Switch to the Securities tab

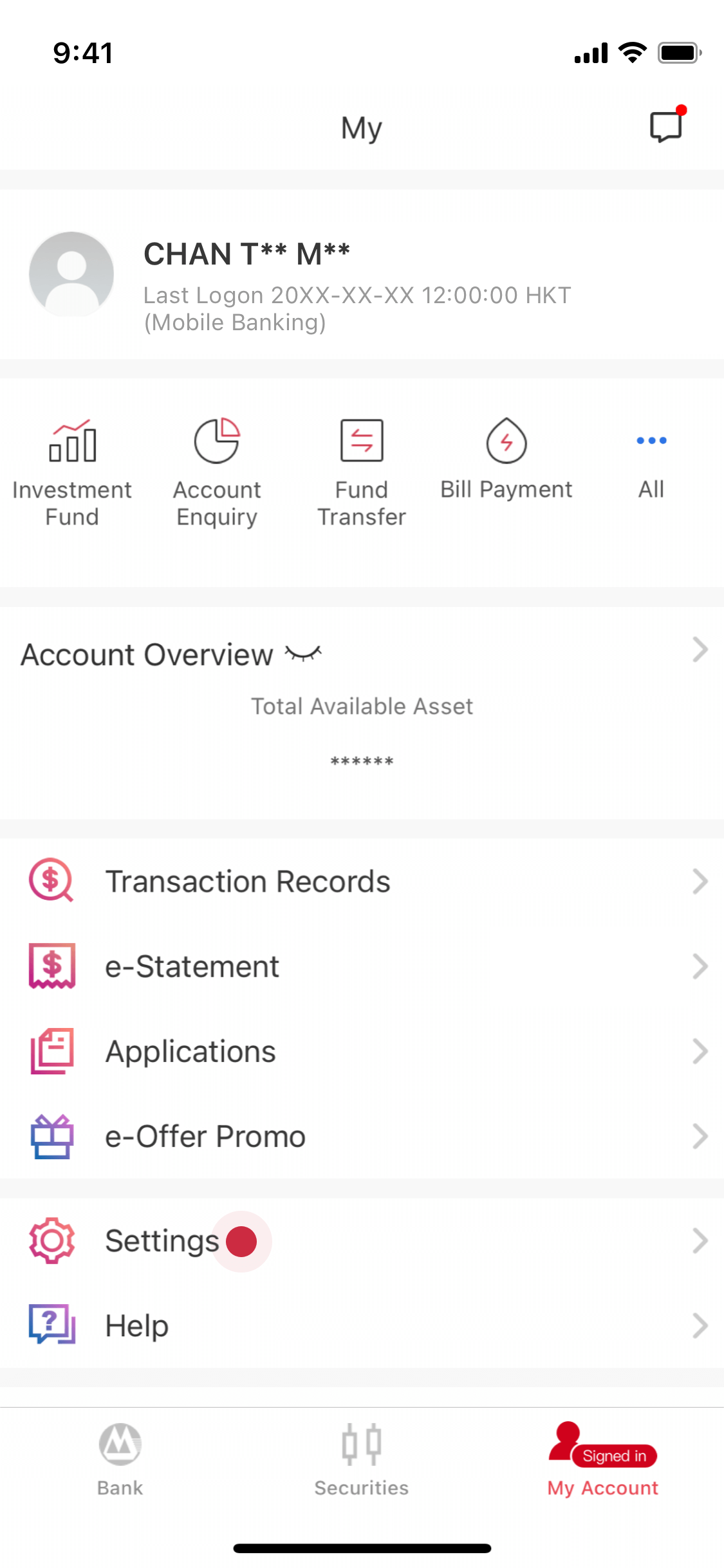[362, 1460]
